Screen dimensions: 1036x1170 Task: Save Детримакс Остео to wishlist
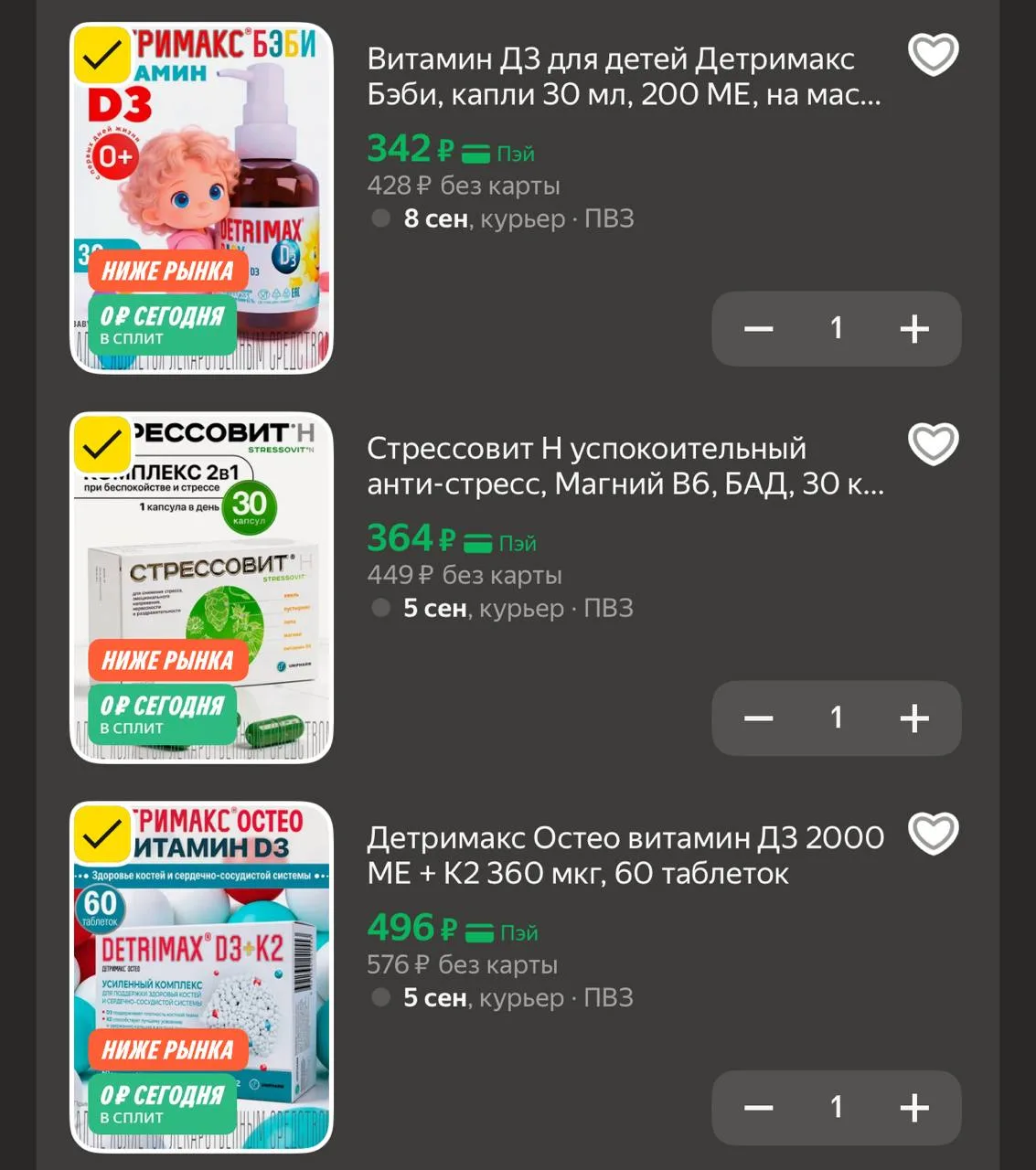tap(933, 834)
